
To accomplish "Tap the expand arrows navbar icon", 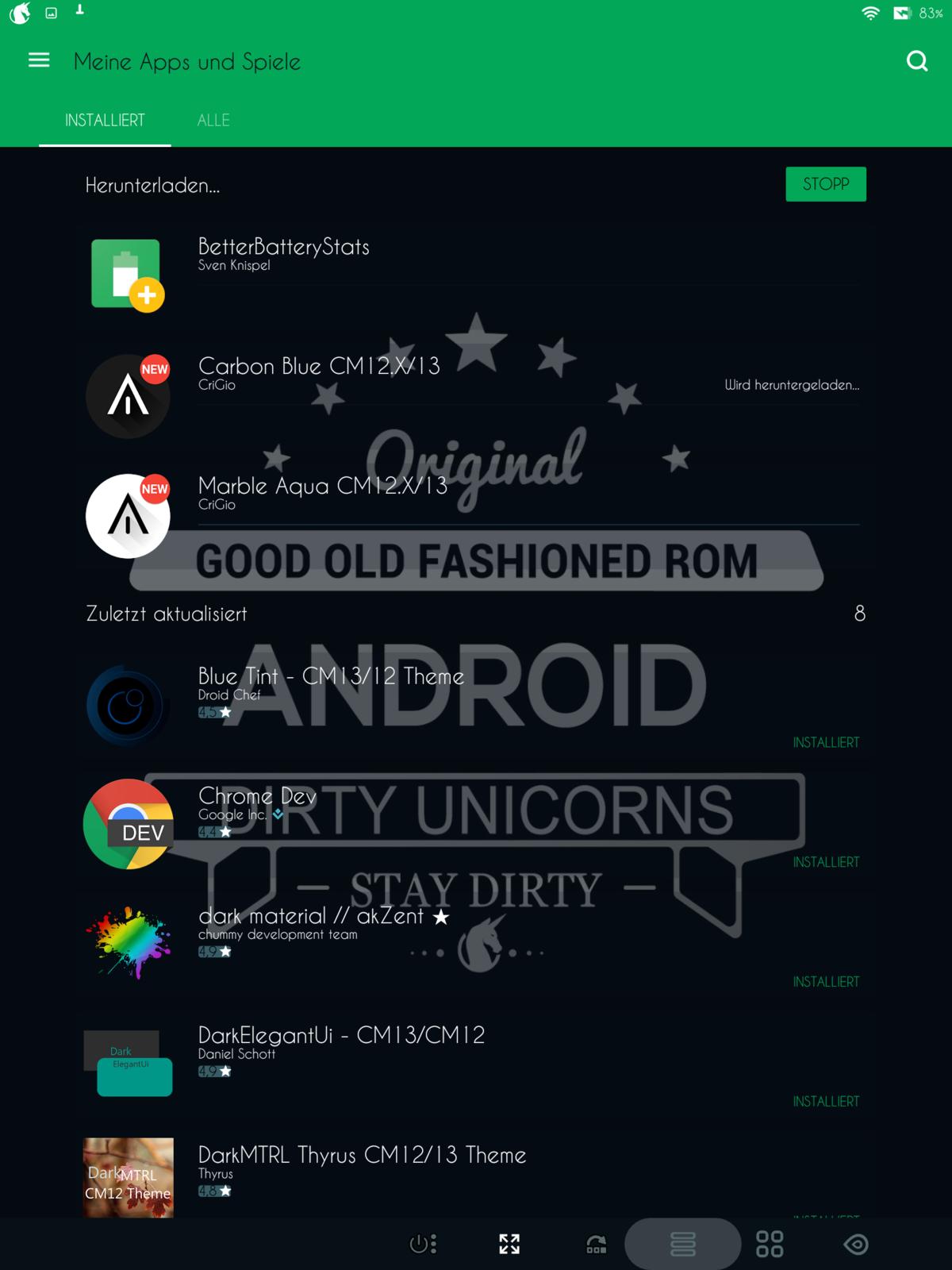I will (x=509, y=1244).
